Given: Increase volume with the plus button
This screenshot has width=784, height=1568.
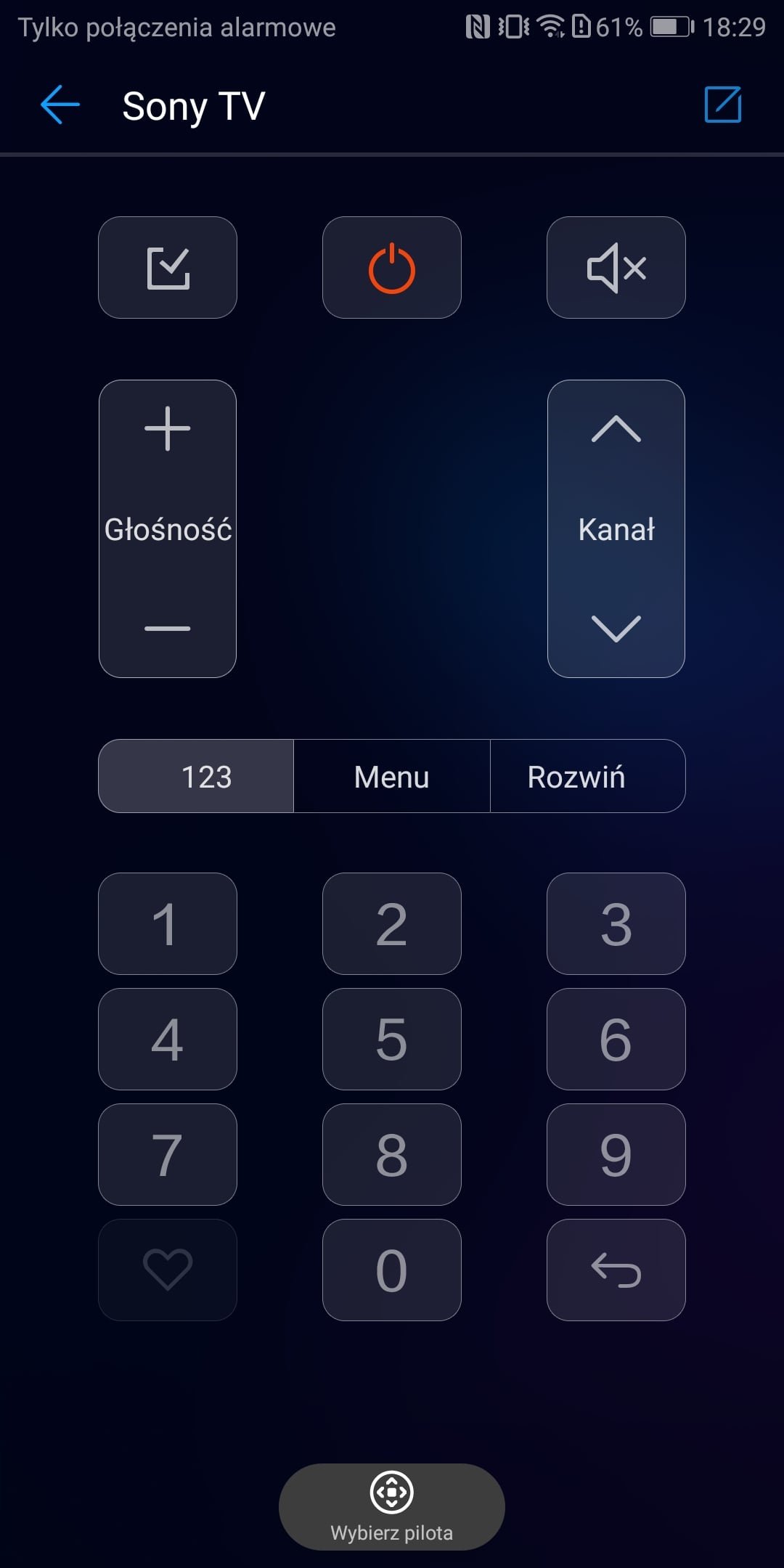Looking at the screenshot, I should tap(168, 429).
